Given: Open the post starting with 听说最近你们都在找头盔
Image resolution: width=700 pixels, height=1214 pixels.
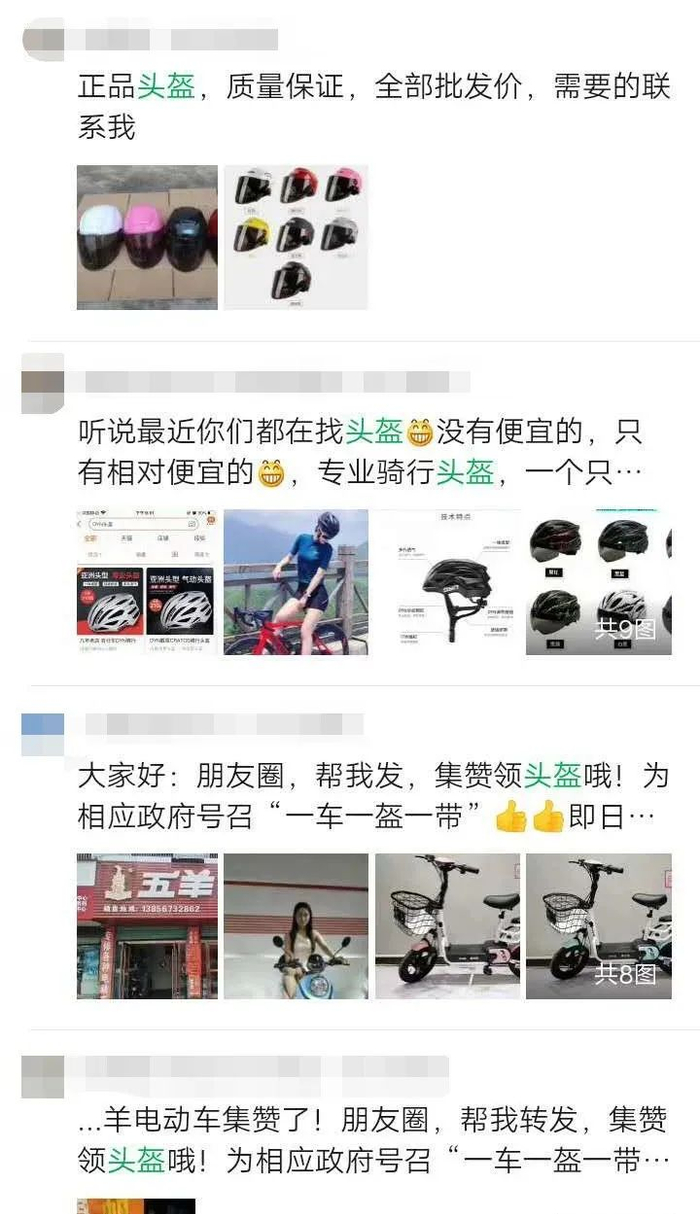Looking at the screenshot, I should click(x=360, y=452).
